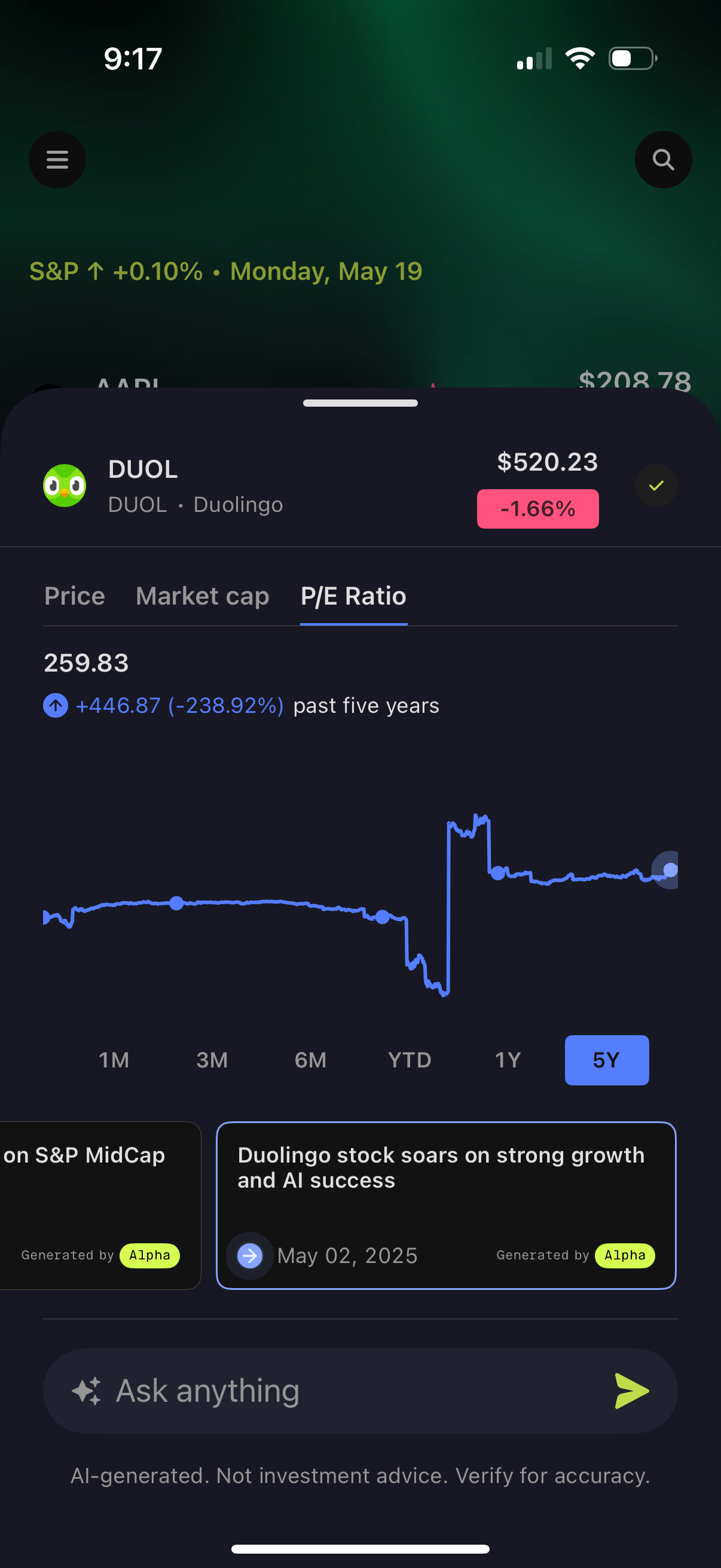721x1568 pixels.
Task: Open news article via blue arrow circle icon
Action: (x=249, y=1255)
